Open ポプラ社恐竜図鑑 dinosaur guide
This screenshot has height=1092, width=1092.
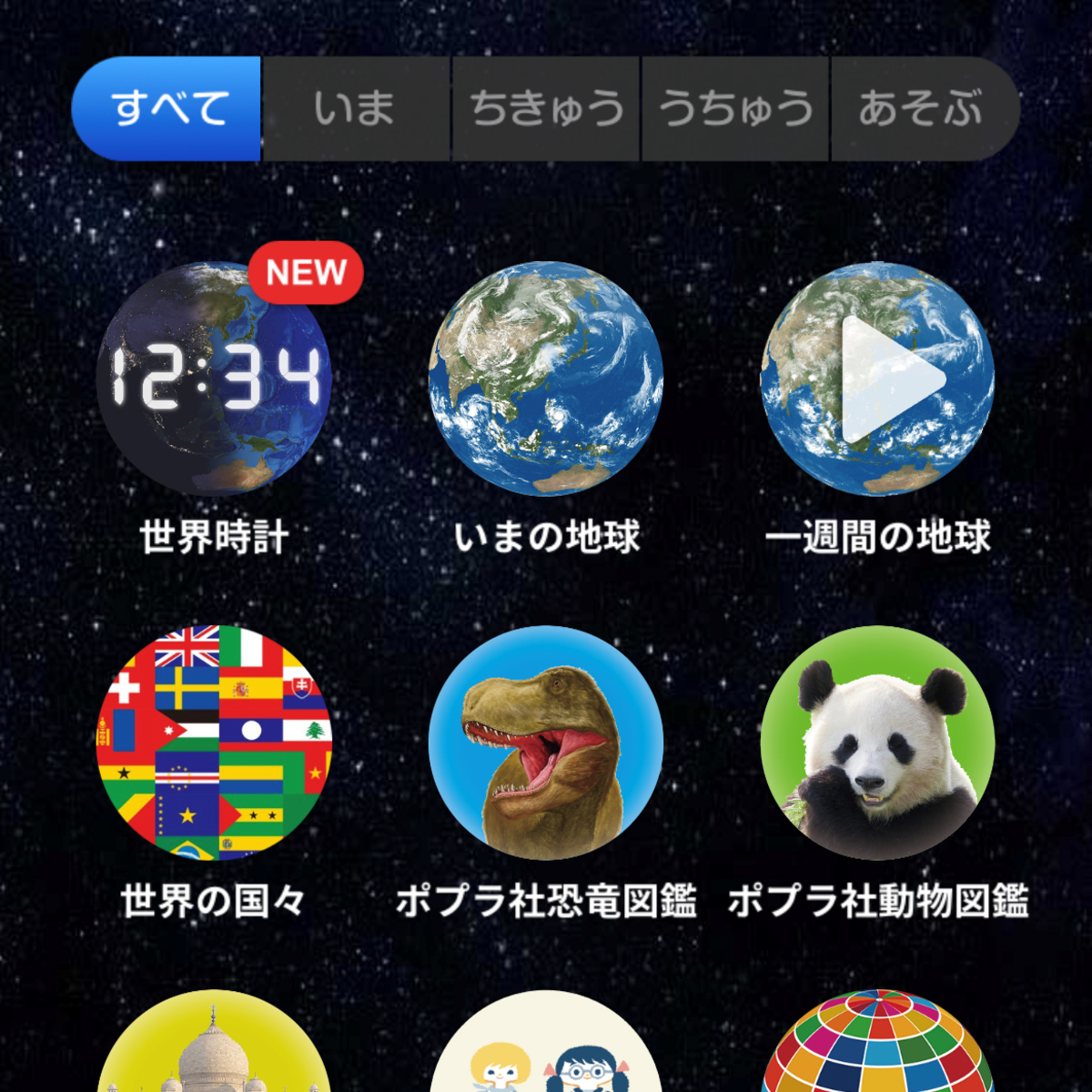pos(546,743)
